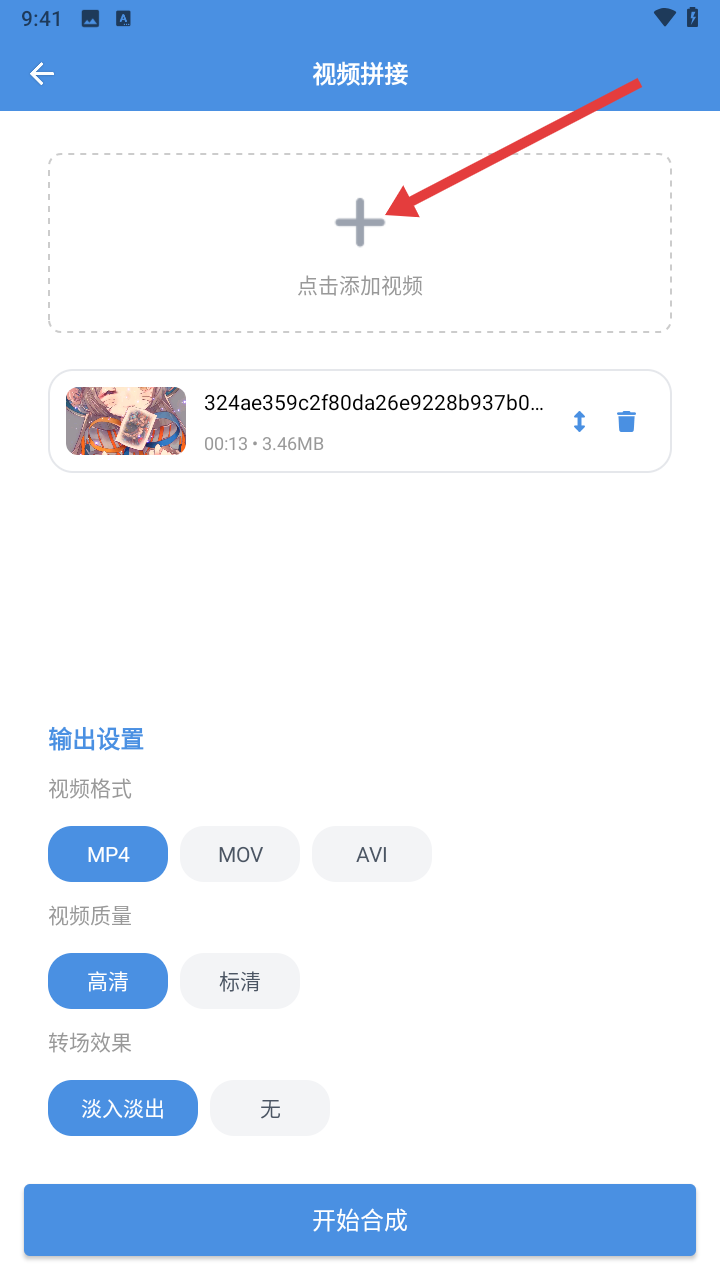Image resolution: width=720 pixels, height=1280 pixels.
Task: Click the dark square icon in the status bar
Action: tap(123, 17)
